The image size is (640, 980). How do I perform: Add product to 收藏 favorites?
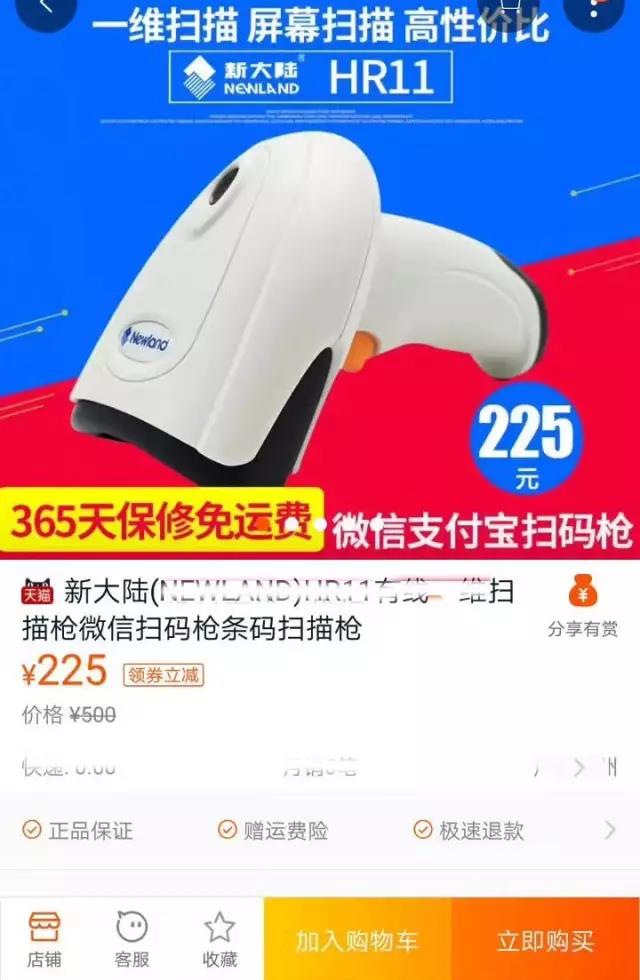click(220, 938)
